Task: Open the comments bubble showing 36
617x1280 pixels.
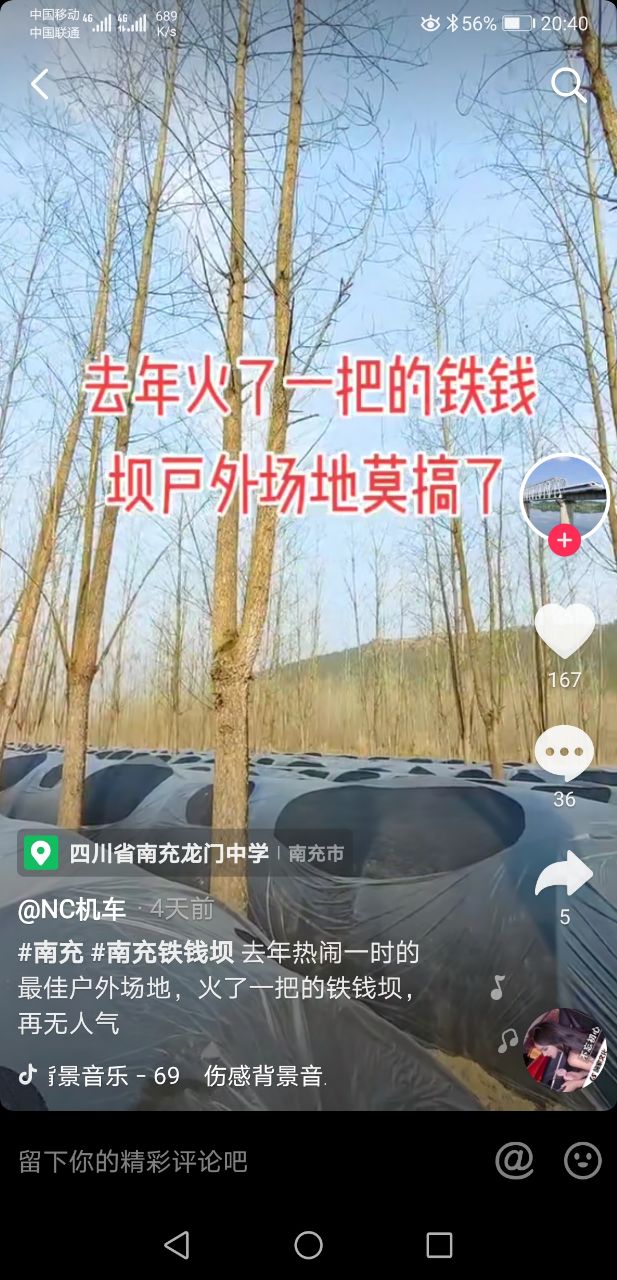Action: pos(564,755)
